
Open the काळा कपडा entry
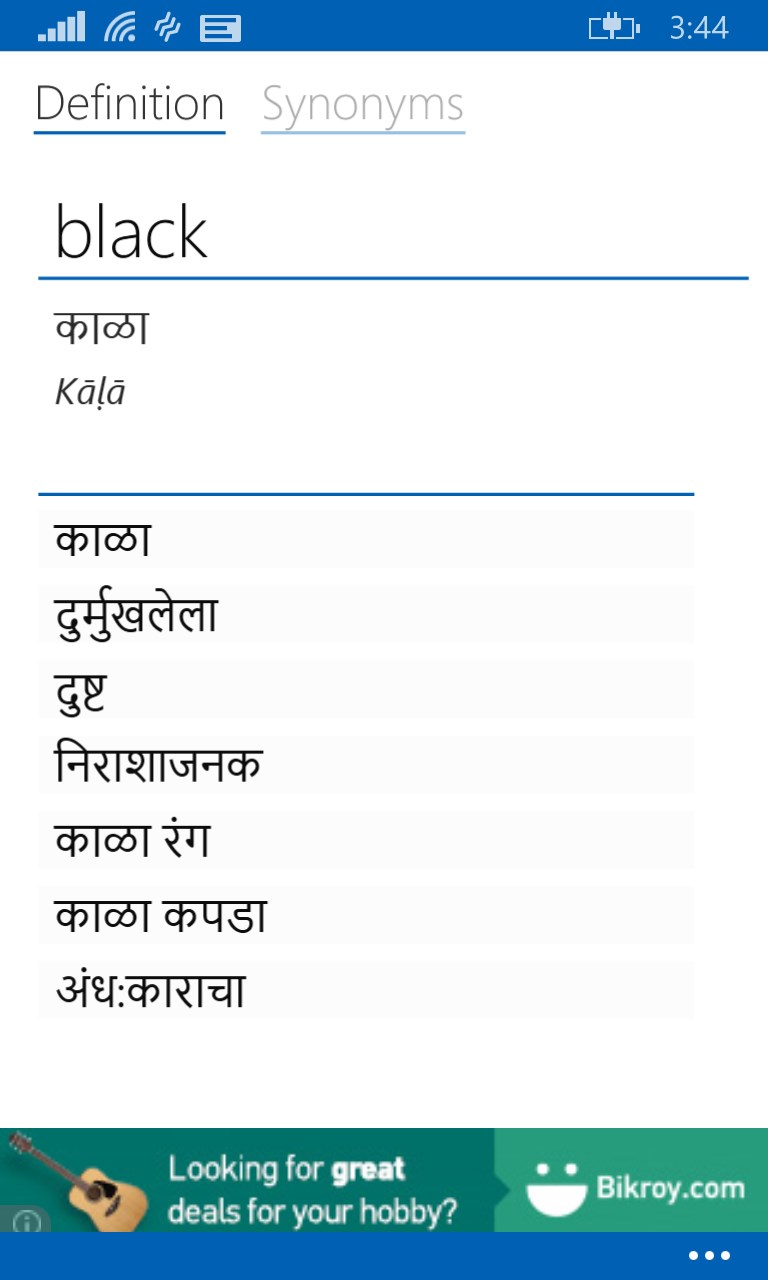pos(366,915)
